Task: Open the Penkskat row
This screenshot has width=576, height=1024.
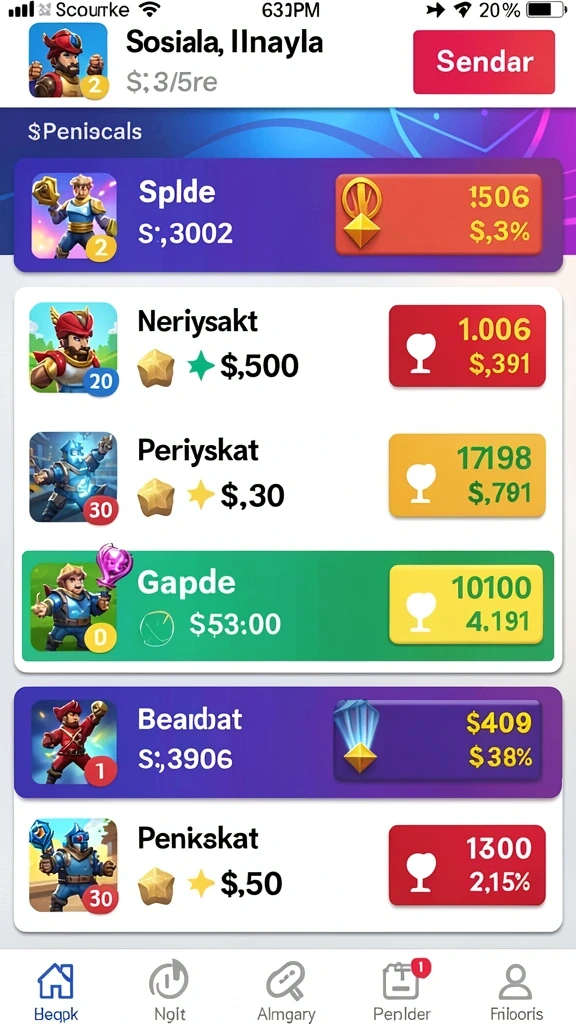Action: tap(288, 865)
